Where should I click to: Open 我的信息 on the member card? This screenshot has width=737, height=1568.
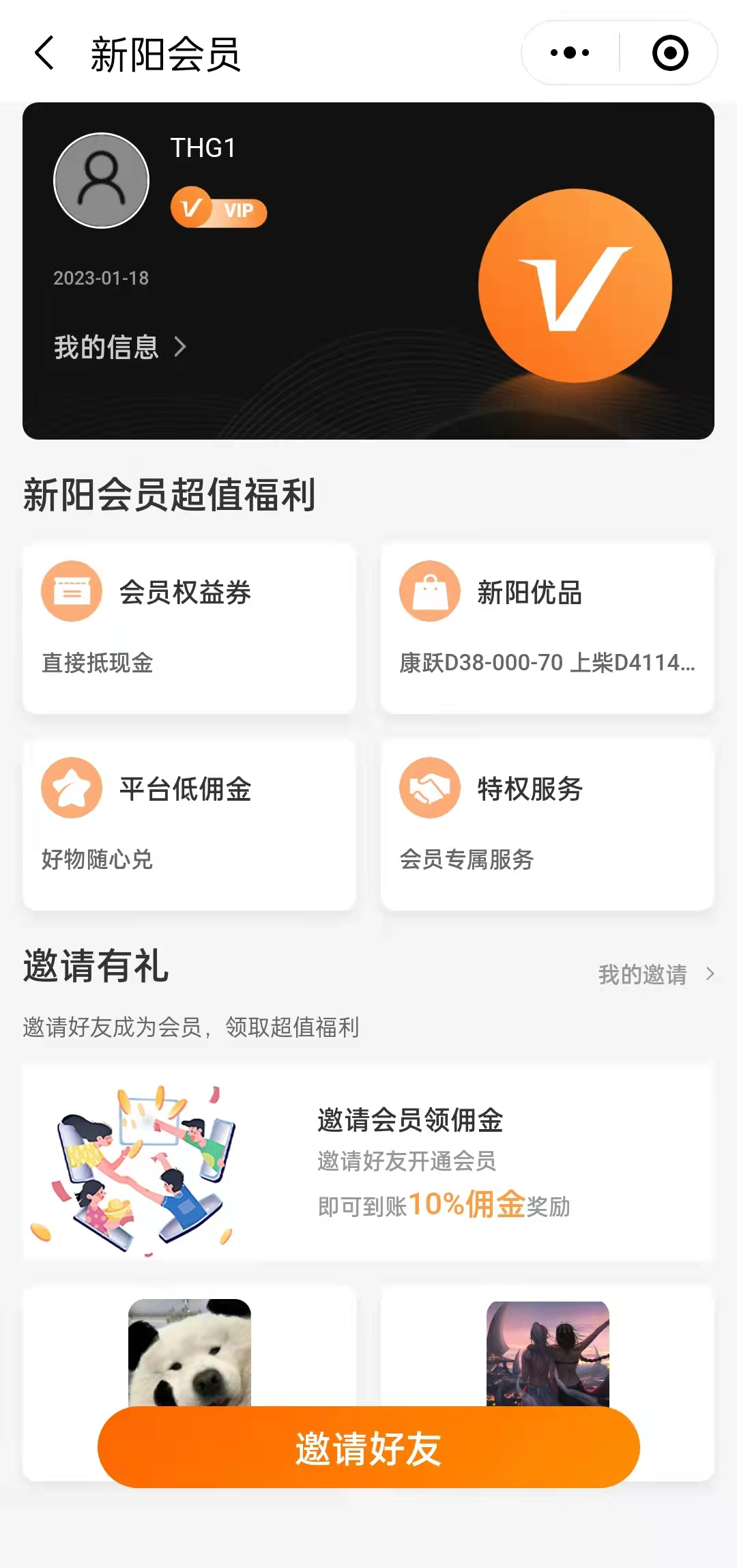point(120,347)
